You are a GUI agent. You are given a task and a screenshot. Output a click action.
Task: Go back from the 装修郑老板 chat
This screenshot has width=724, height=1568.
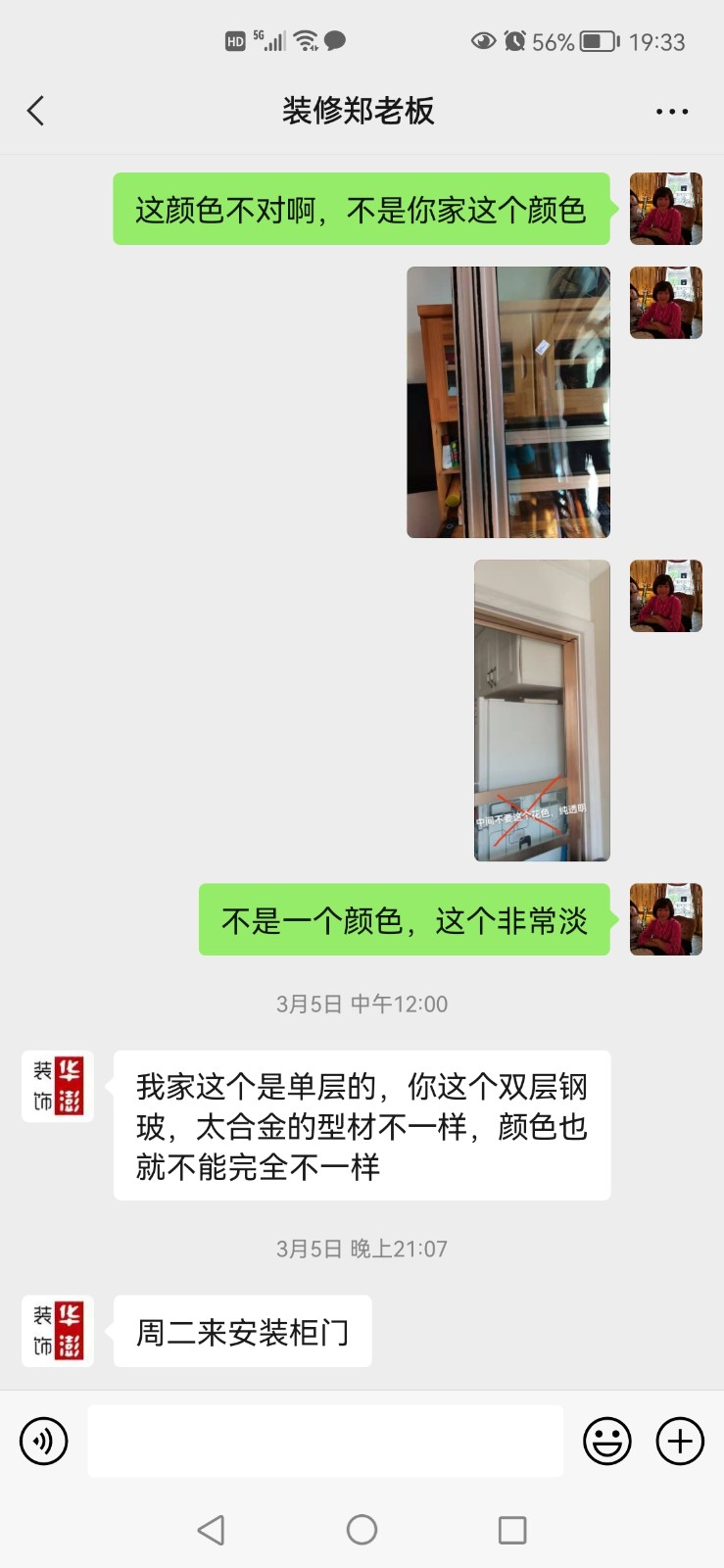36,111
